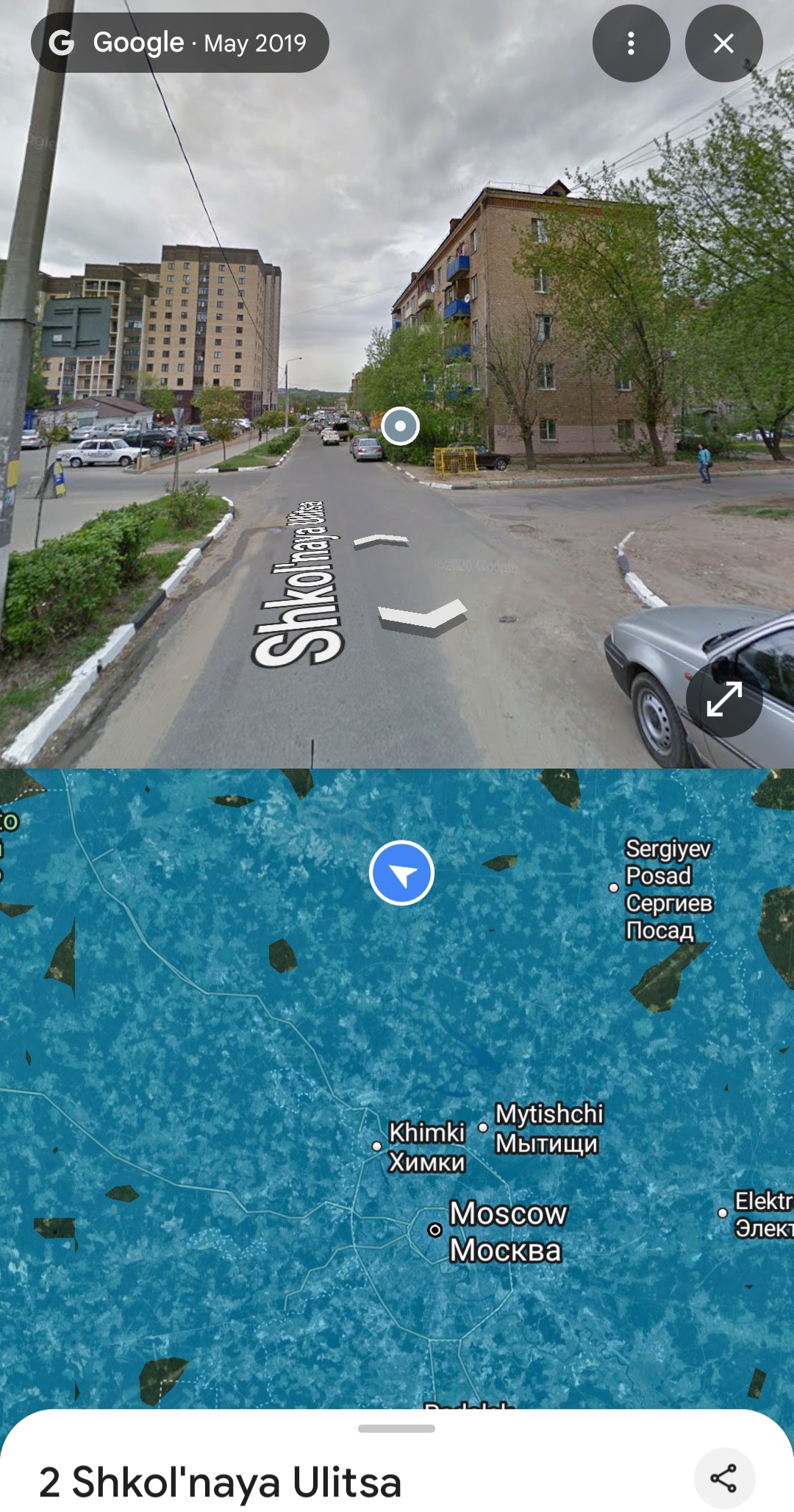
Task: Expand Street View to full screen
Action: point(724,699)
